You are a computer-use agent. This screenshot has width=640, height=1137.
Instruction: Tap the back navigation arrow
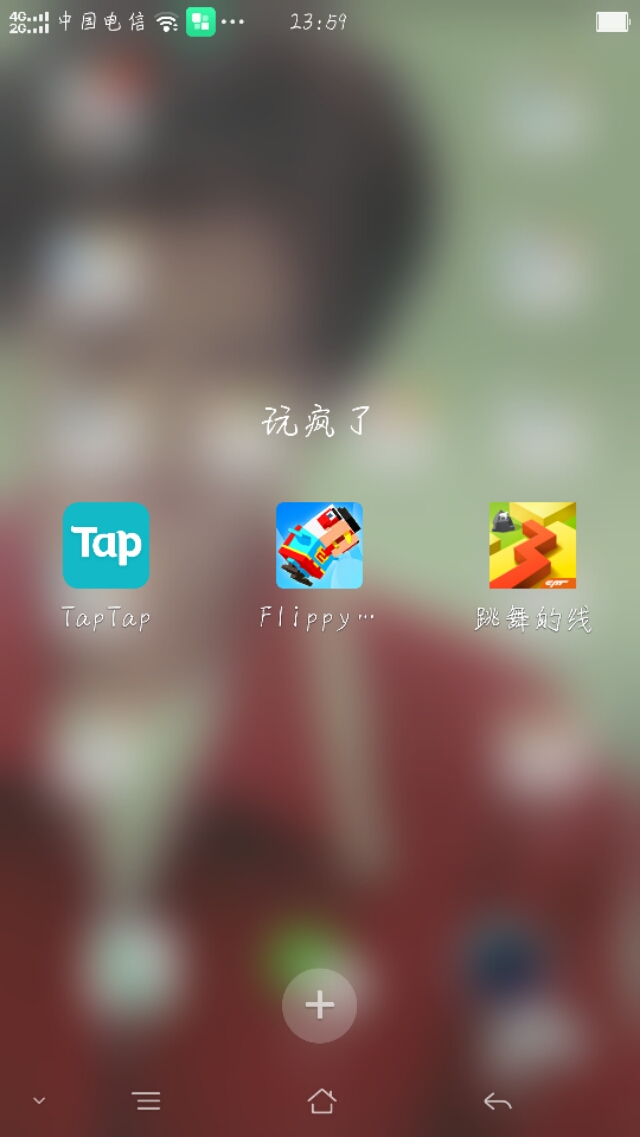tap(497, 1101)
